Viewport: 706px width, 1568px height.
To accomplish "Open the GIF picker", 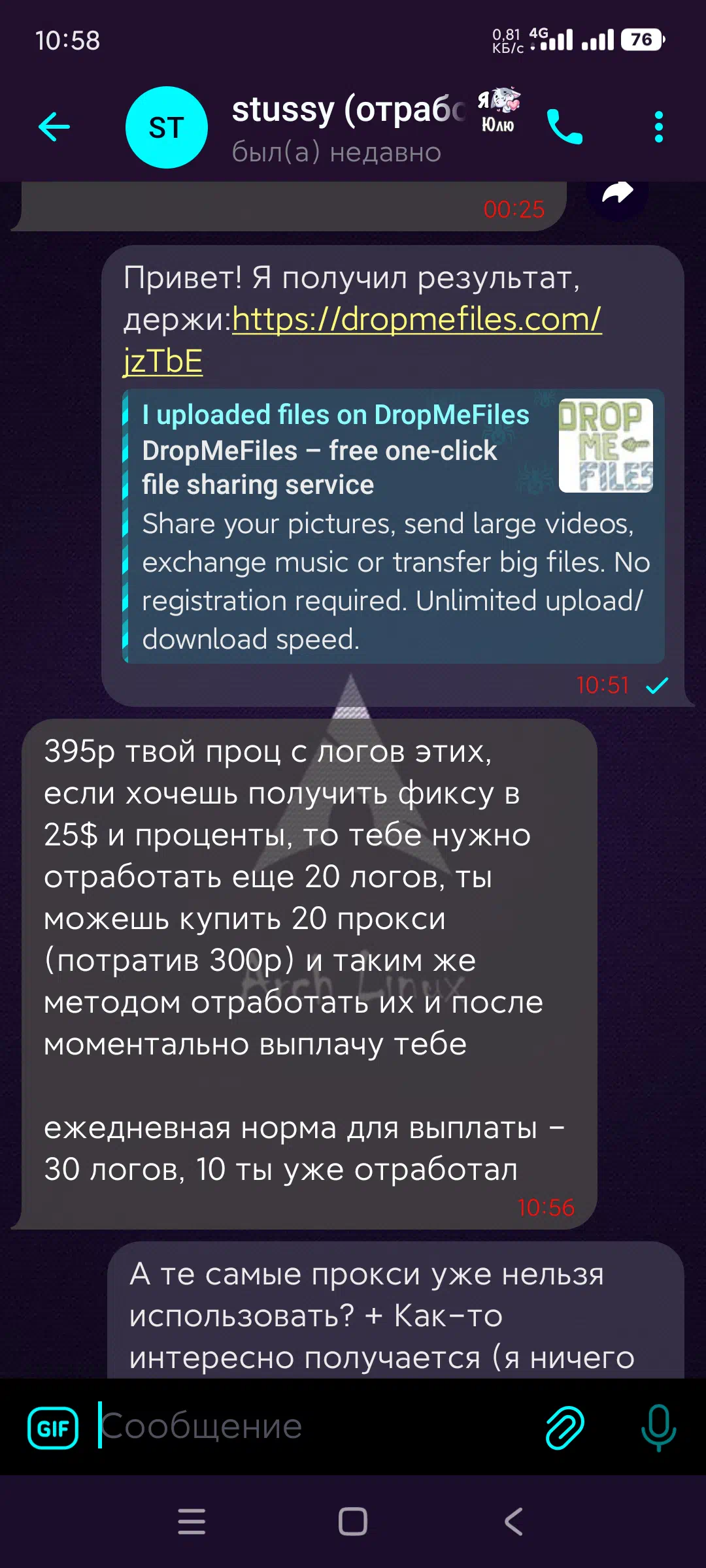I will coord(53,1428).
